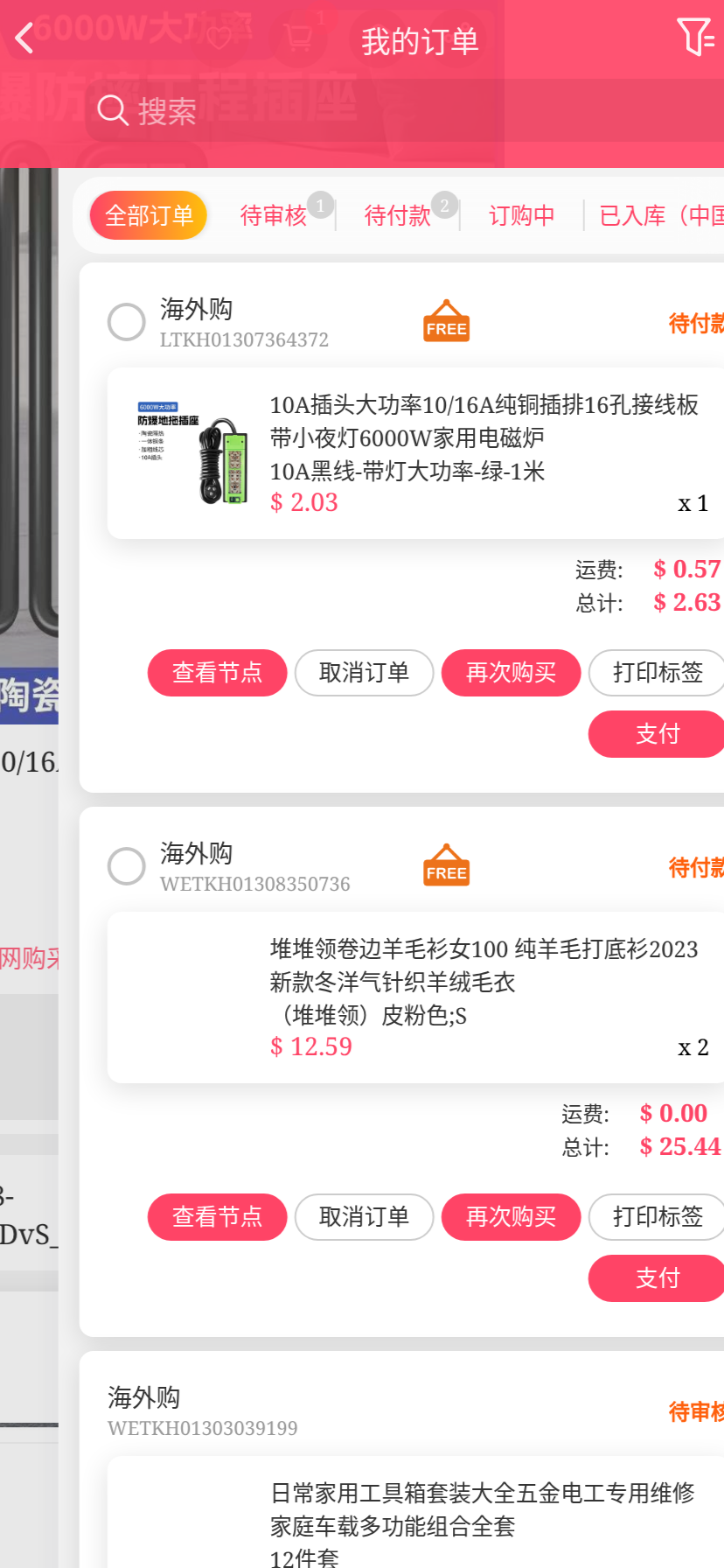
Task: Switch to the 全部订单 tab
Action: point(149,215)
